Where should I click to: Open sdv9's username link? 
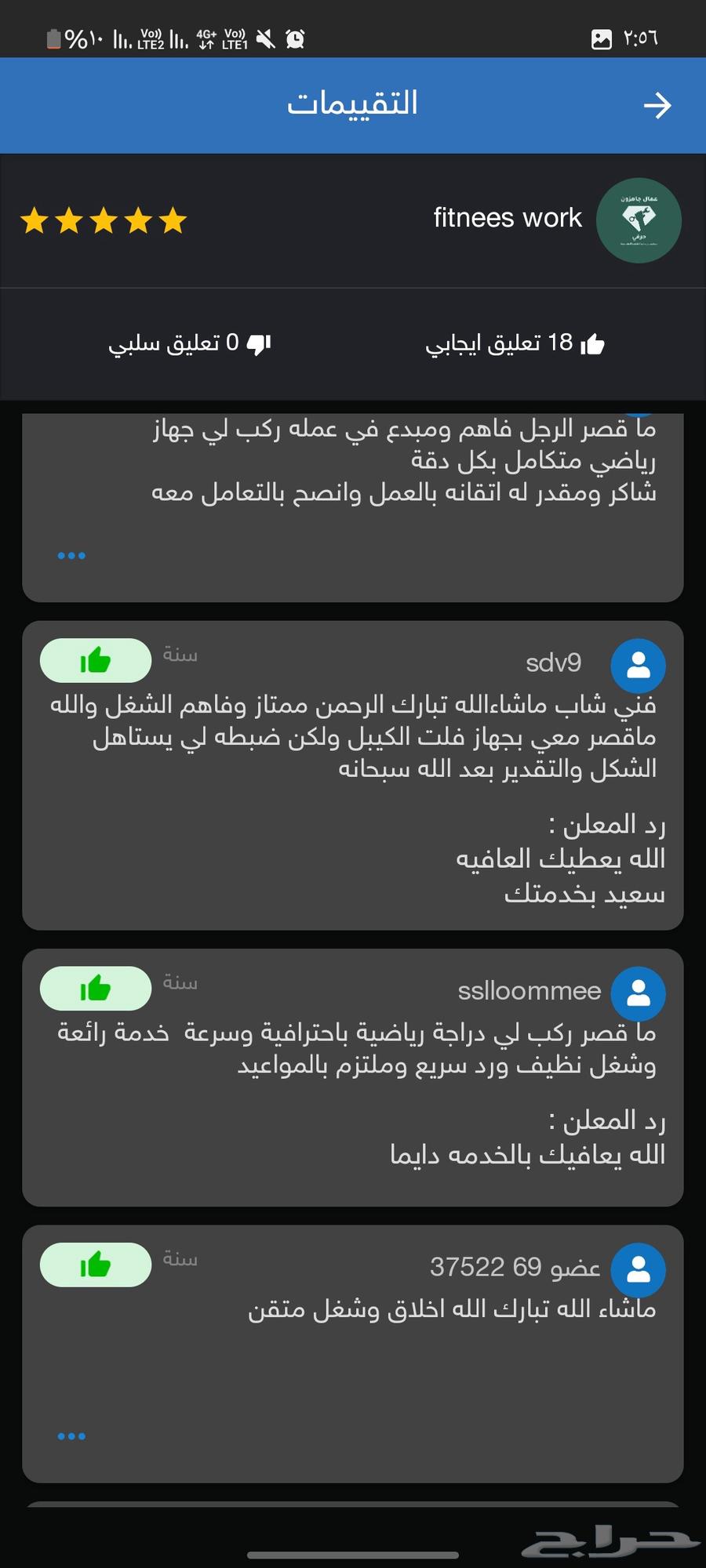553,662
